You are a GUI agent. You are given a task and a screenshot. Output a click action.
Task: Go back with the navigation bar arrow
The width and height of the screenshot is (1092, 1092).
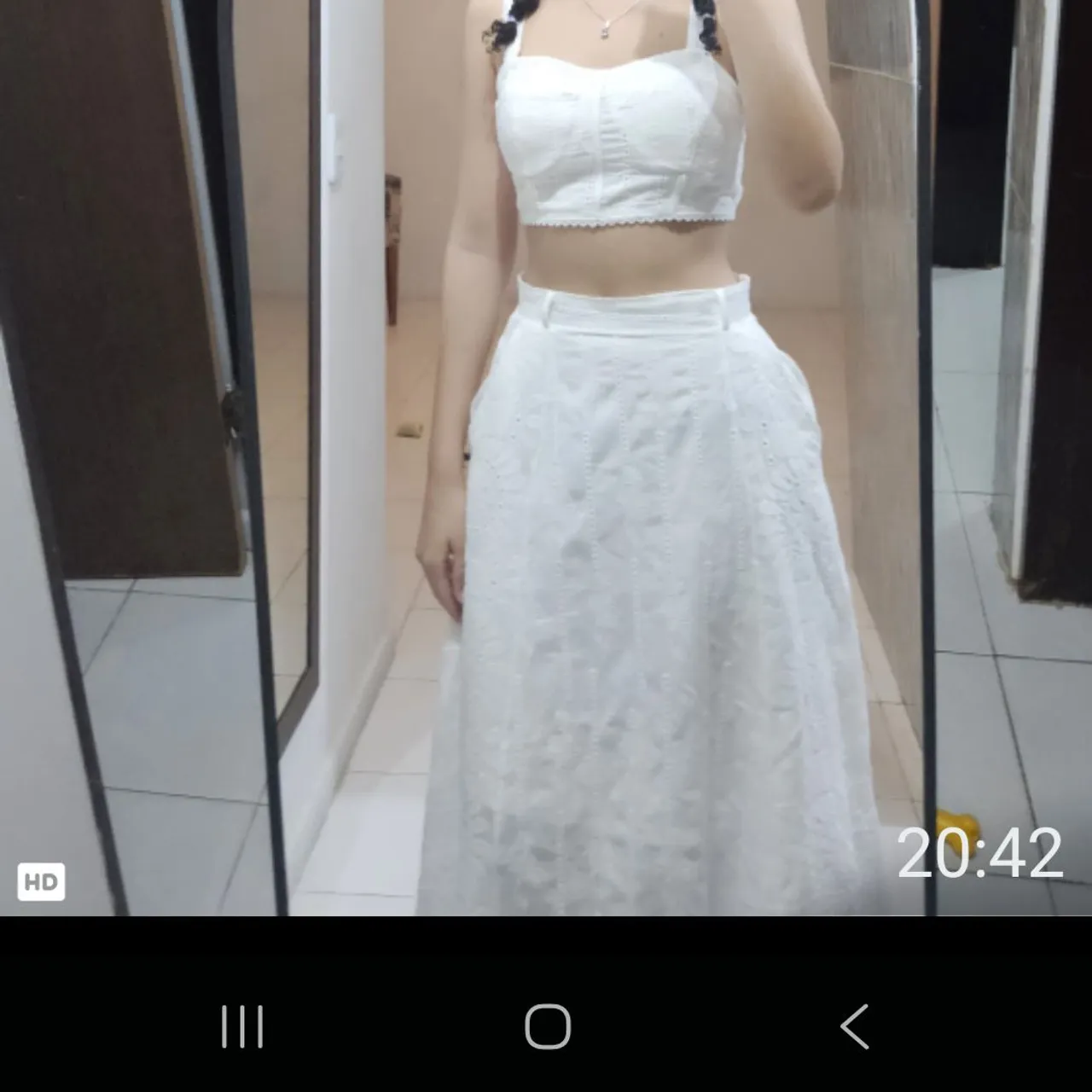point(854,1025)
